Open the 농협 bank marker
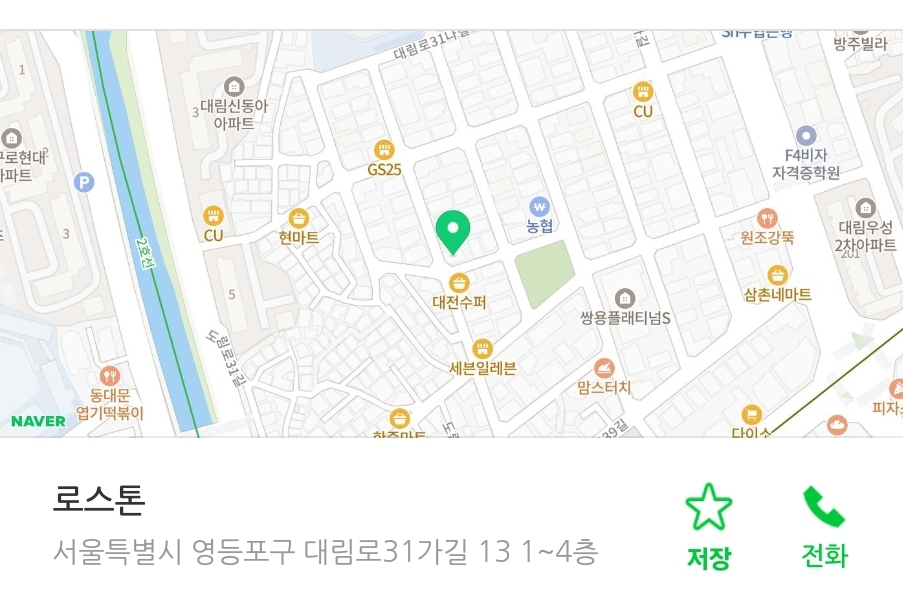Viewport: 903px width, 610px height. [x=540, y=207]
